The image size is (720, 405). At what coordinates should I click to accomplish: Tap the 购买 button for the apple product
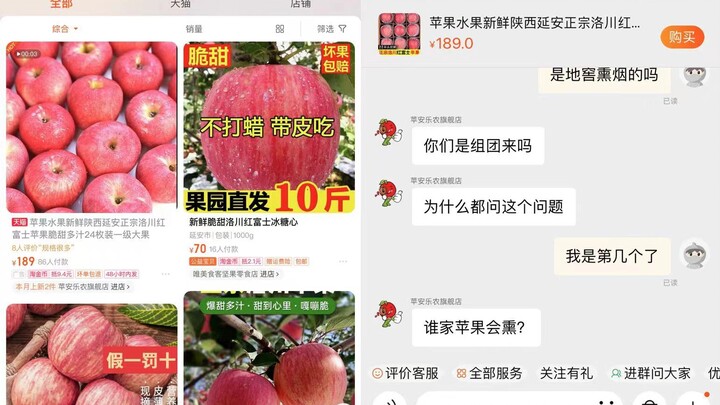pyautogui.click(x=682, y=37)
